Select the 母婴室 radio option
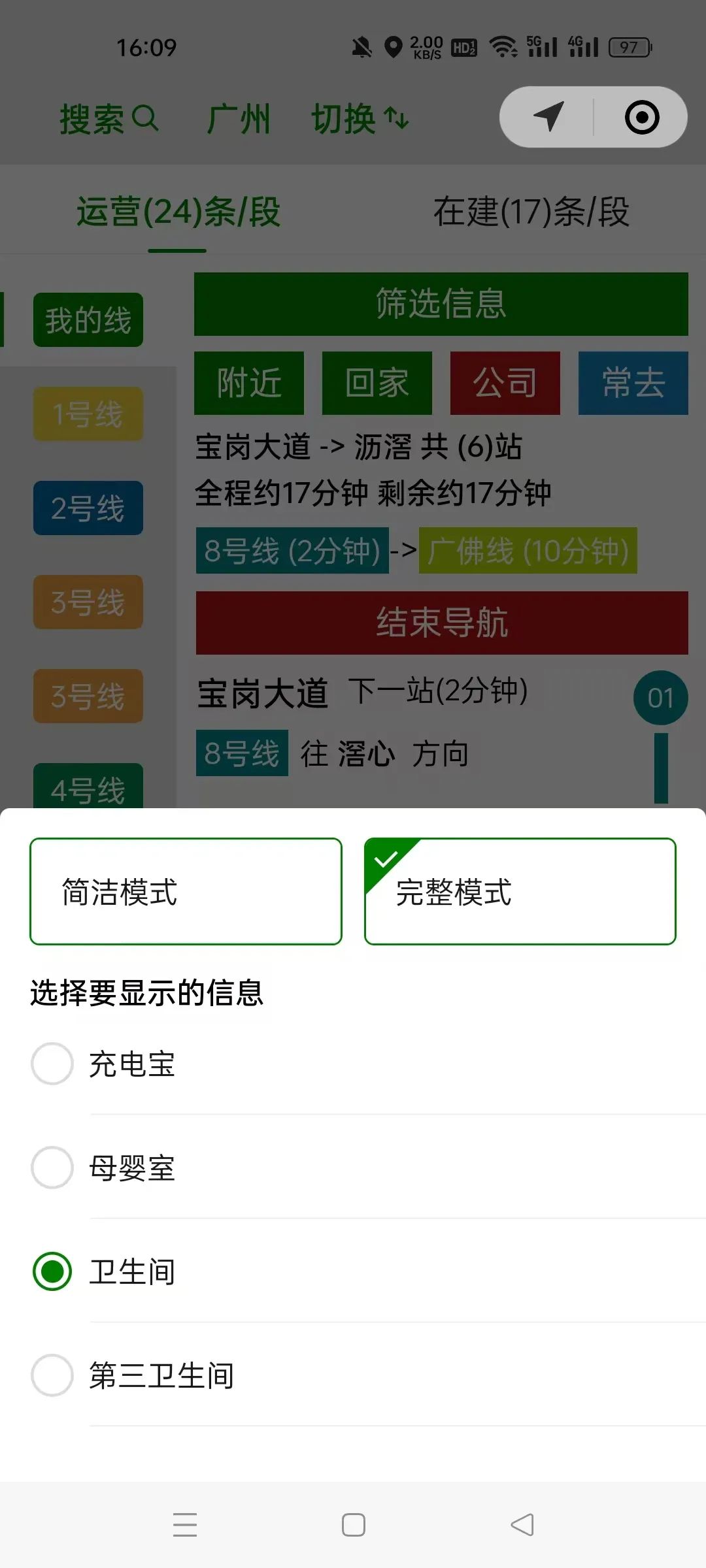 (x=52, y=1168)
